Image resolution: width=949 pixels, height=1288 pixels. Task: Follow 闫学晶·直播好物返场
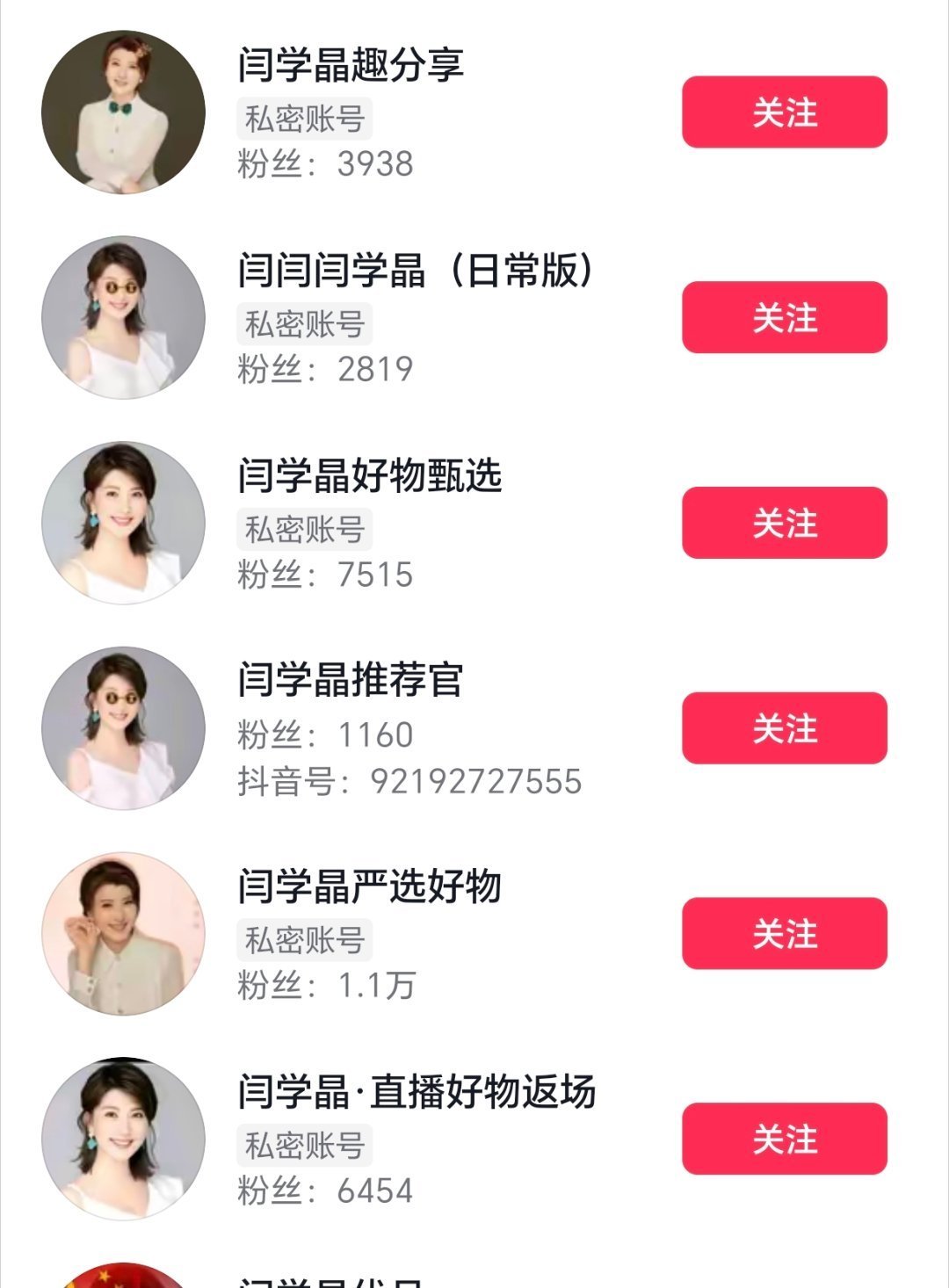coord(784,1139)
